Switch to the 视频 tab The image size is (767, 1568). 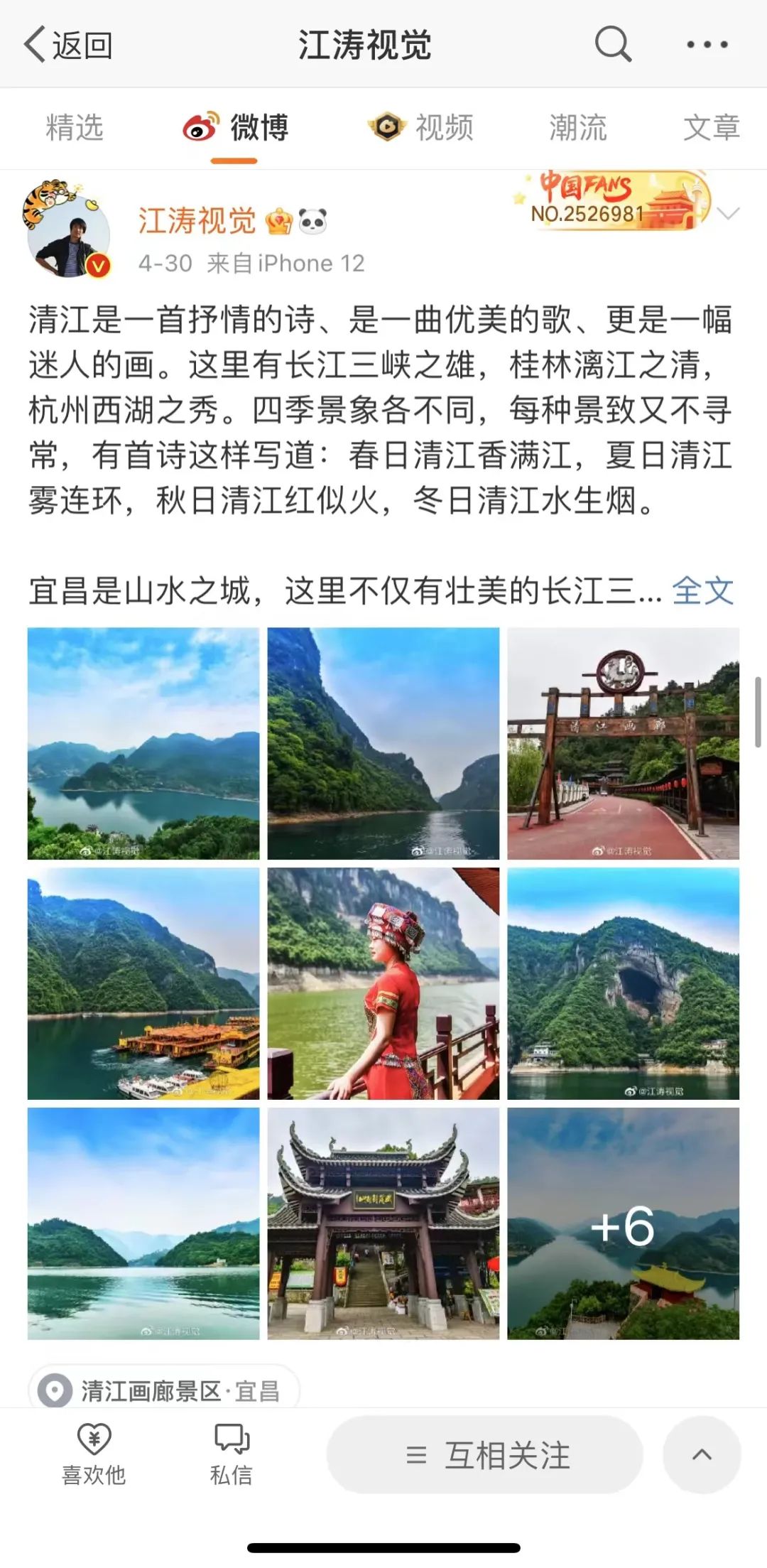click(422, 128)
